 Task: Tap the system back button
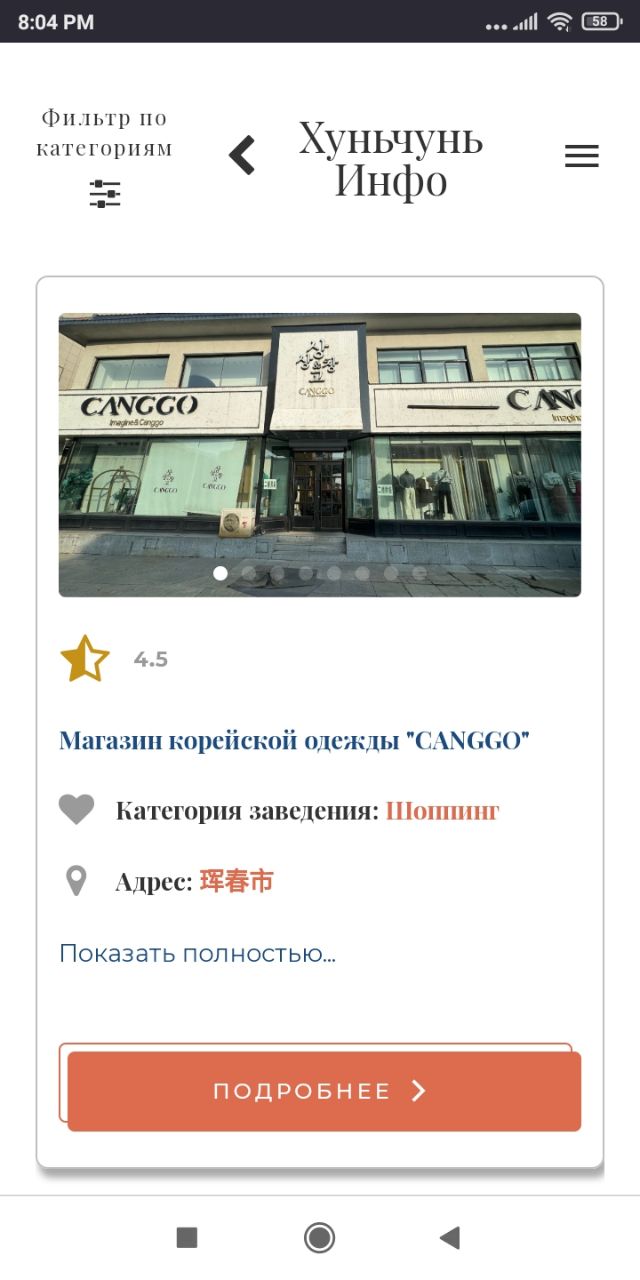(450, 1238)
